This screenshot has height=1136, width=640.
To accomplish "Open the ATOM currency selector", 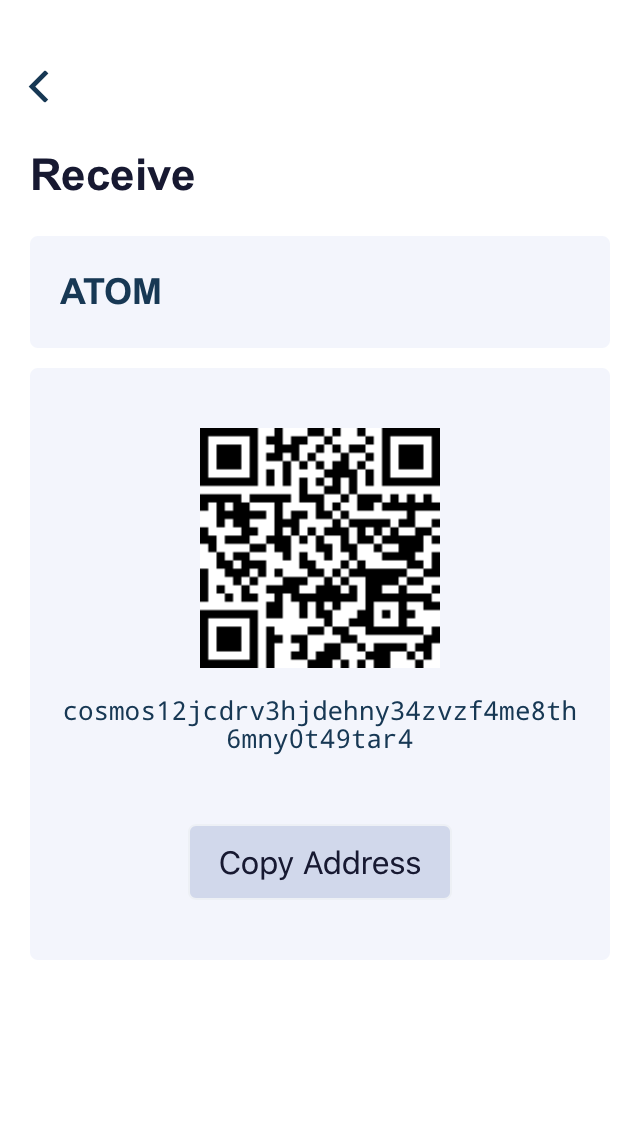I will pos(320,292).
